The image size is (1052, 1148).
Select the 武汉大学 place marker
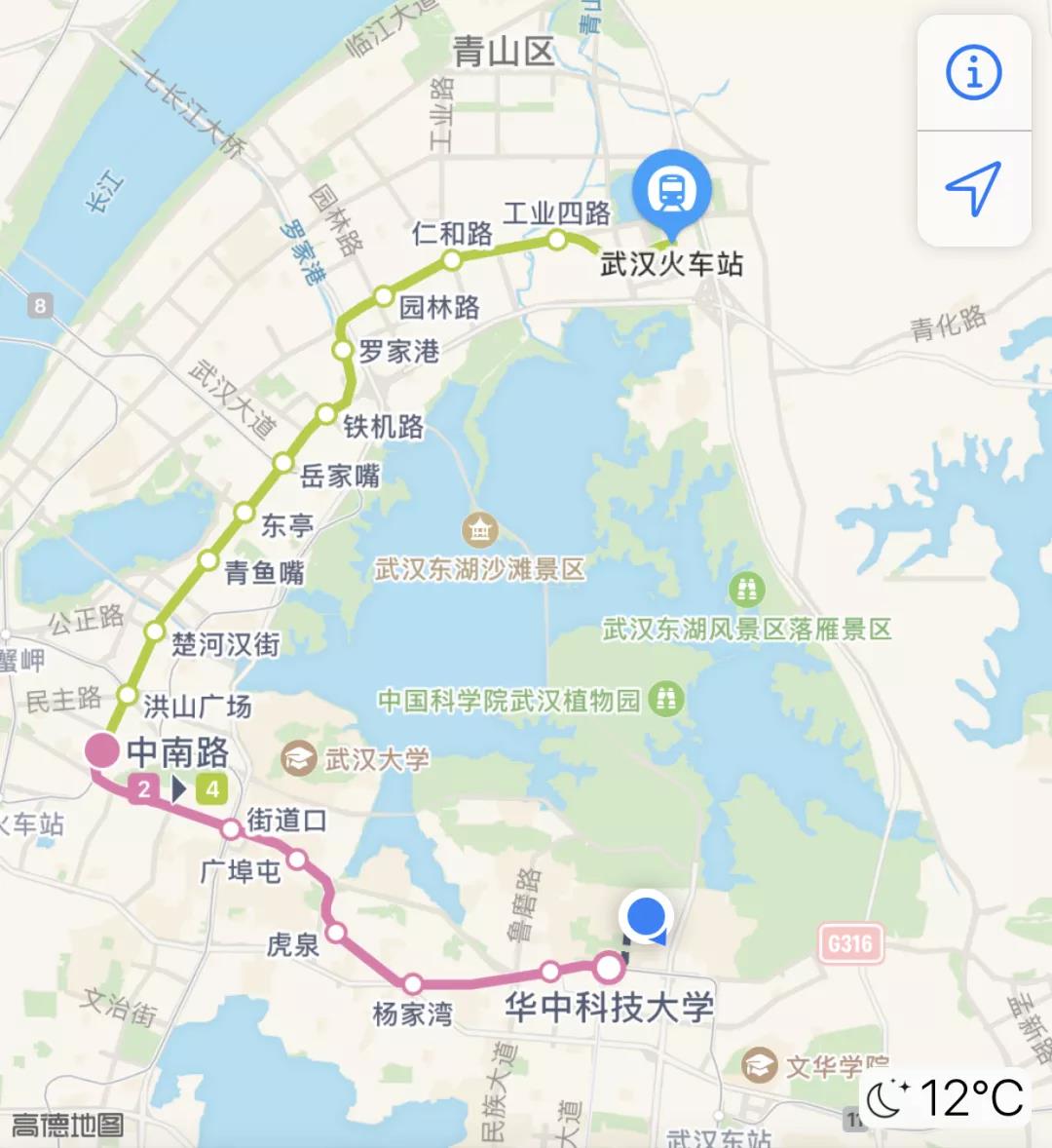pos(299,759)
